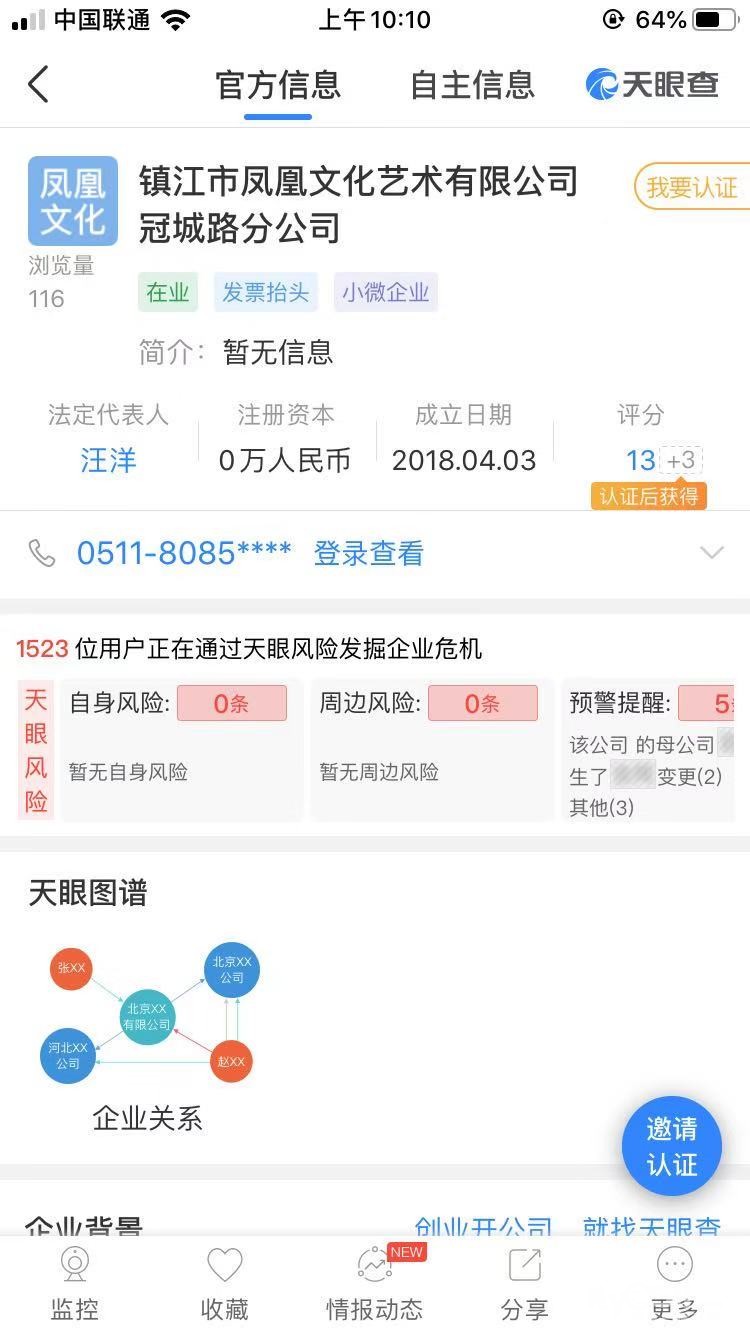Screen dimensions: 750x1334
Task: Expand the phone number dropdown chevron
Action: point(711,553)
